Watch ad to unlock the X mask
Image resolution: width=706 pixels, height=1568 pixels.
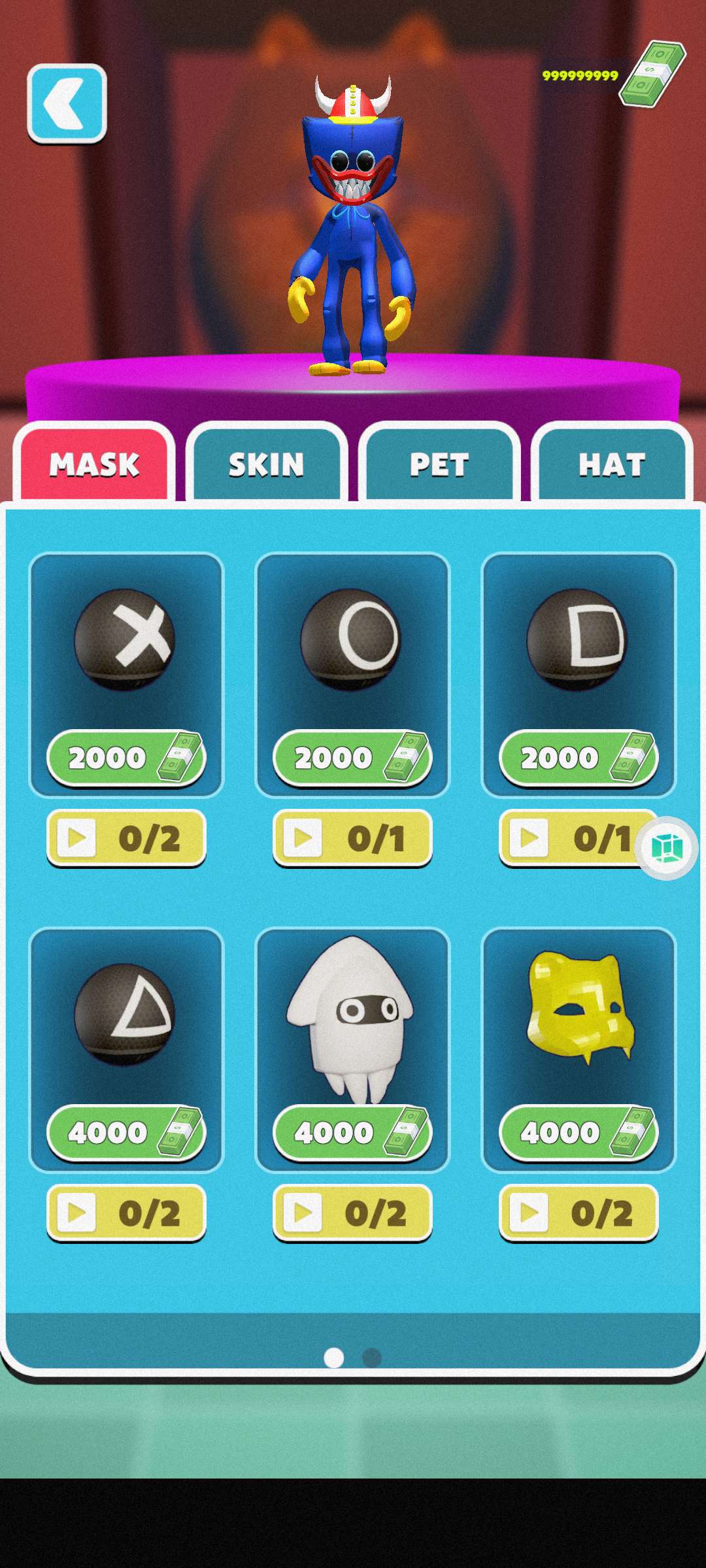(126, 838)
